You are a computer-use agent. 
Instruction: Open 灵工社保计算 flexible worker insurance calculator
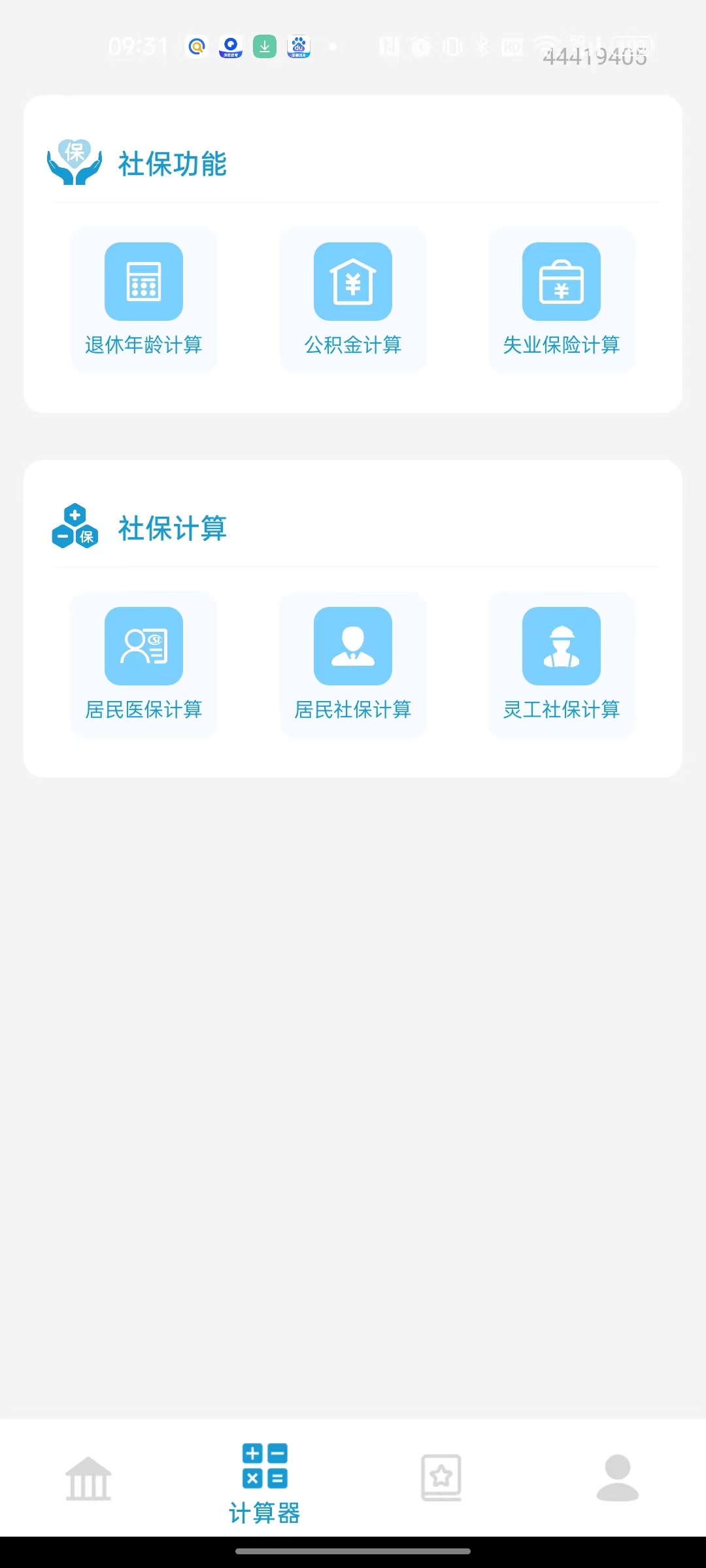pyautogui.click(x=562, y=664)
